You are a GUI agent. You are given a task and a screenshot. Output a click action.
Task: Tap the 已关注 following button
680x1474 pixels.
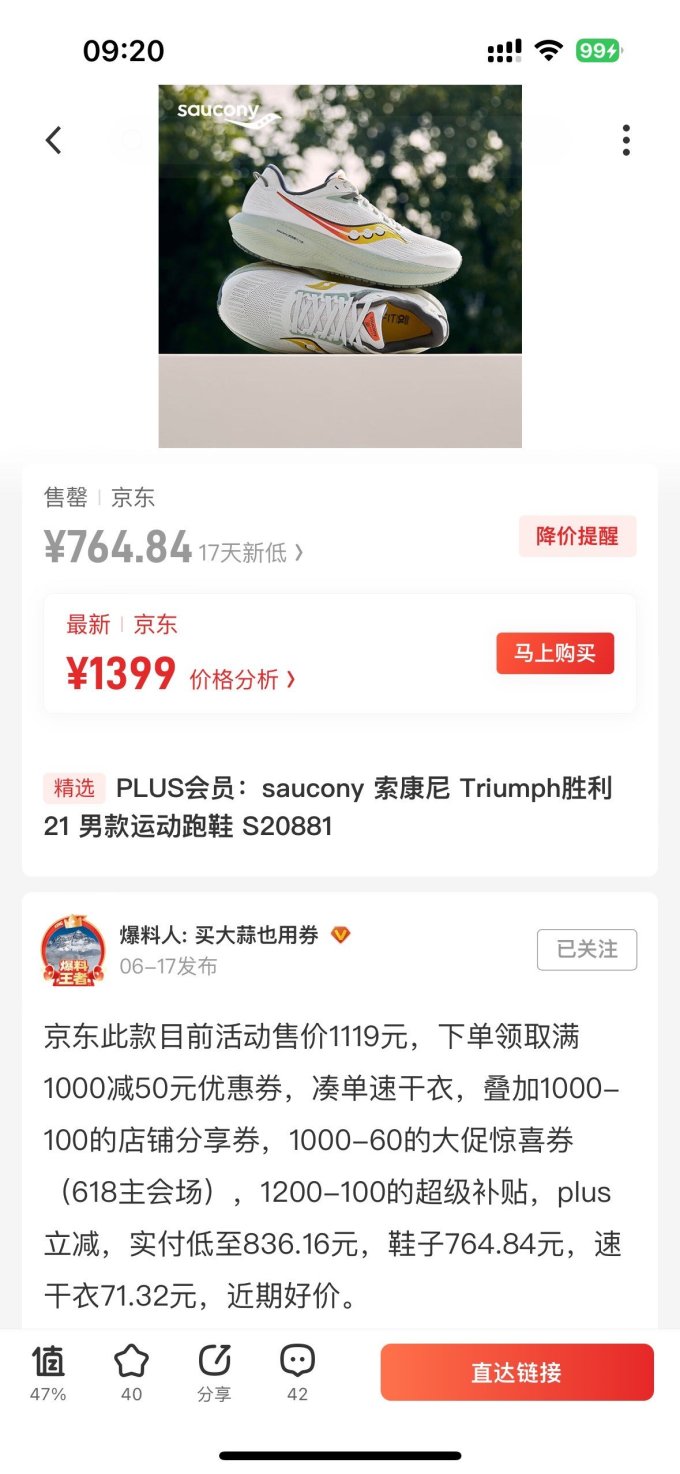click(587, 949)
